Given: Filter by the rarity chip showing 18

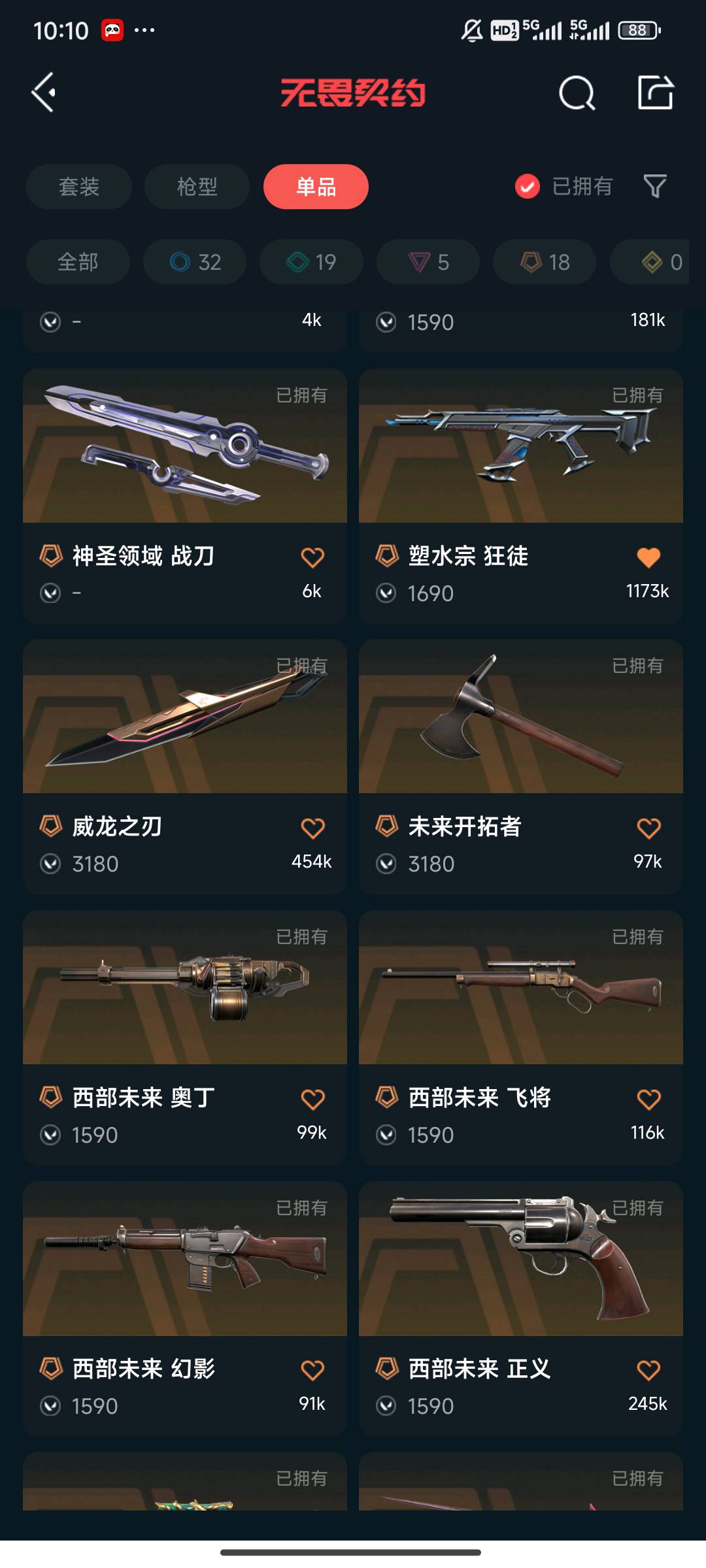Looking at the screenshot, I should 545,262.
